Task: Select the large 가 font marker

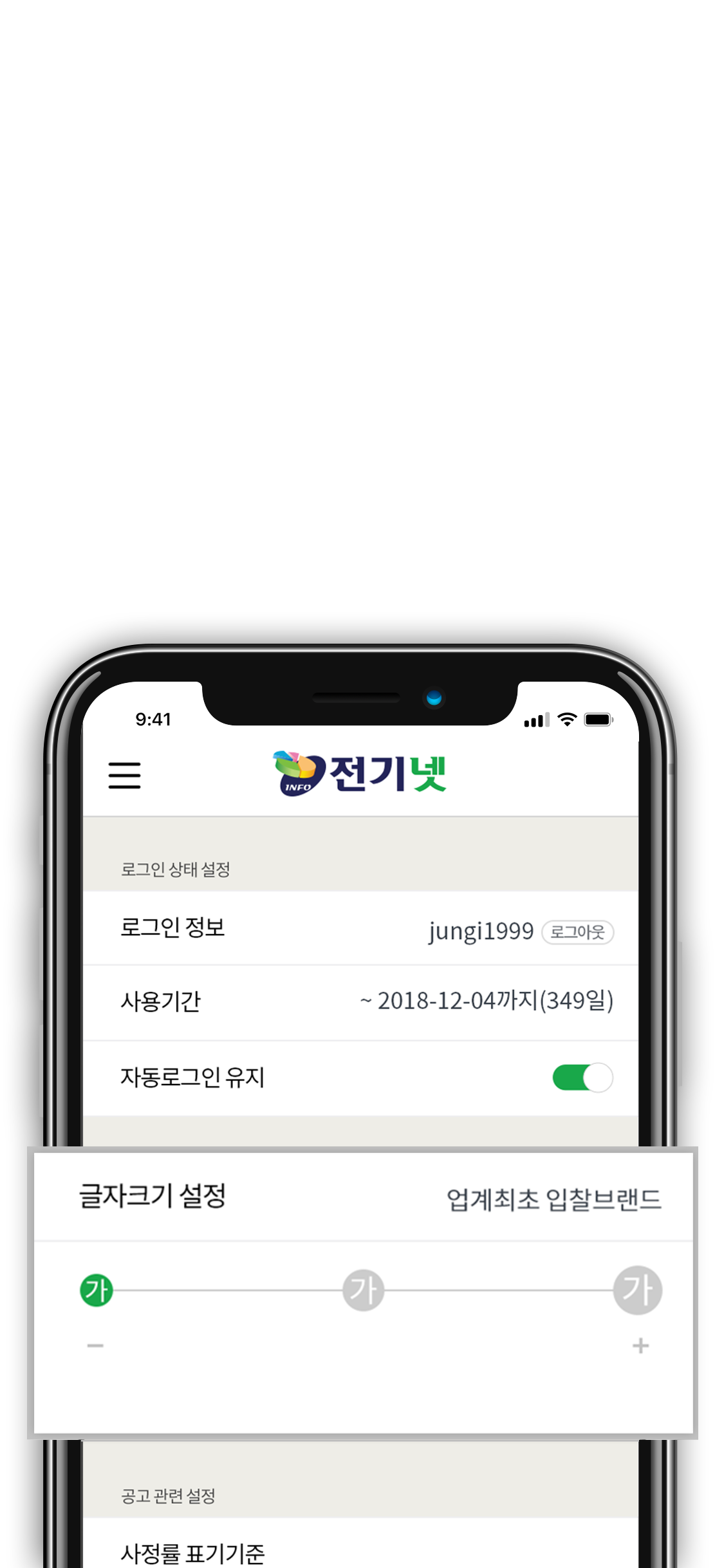Action: pos(636,1289)
